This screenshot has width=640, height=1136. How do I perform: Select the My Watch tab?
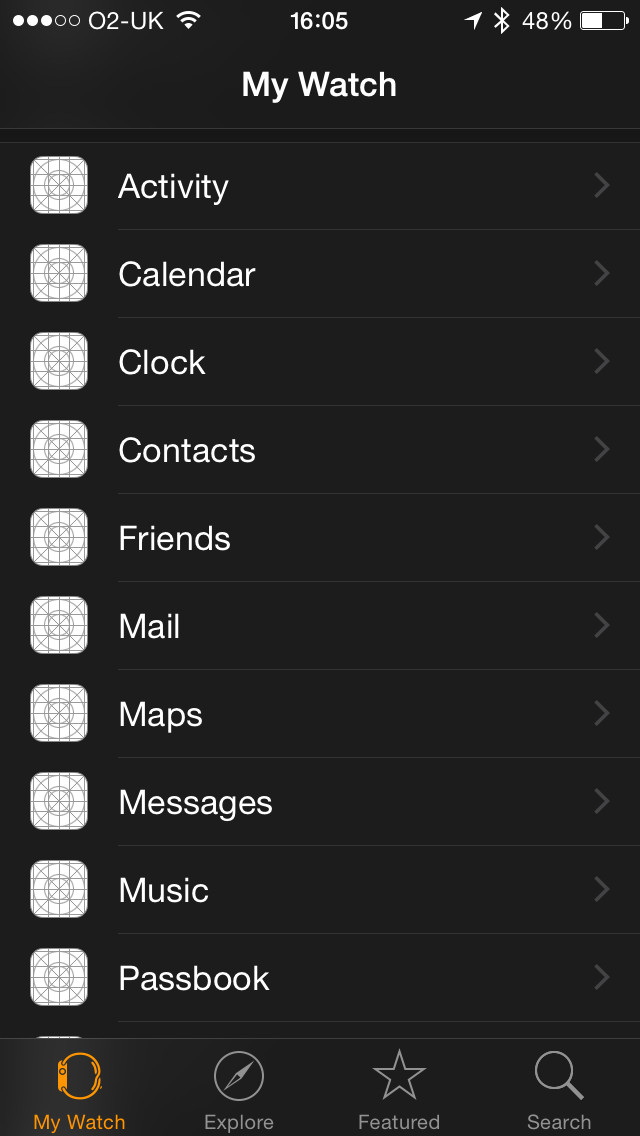(80, 1090)
